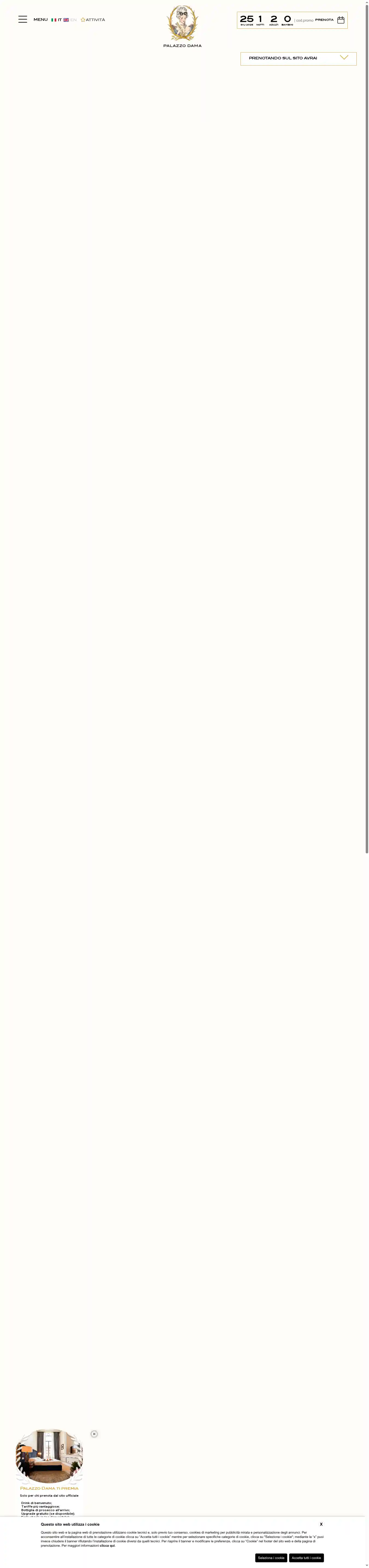
Task: Select the check-in date
Action: coord(247,20)
